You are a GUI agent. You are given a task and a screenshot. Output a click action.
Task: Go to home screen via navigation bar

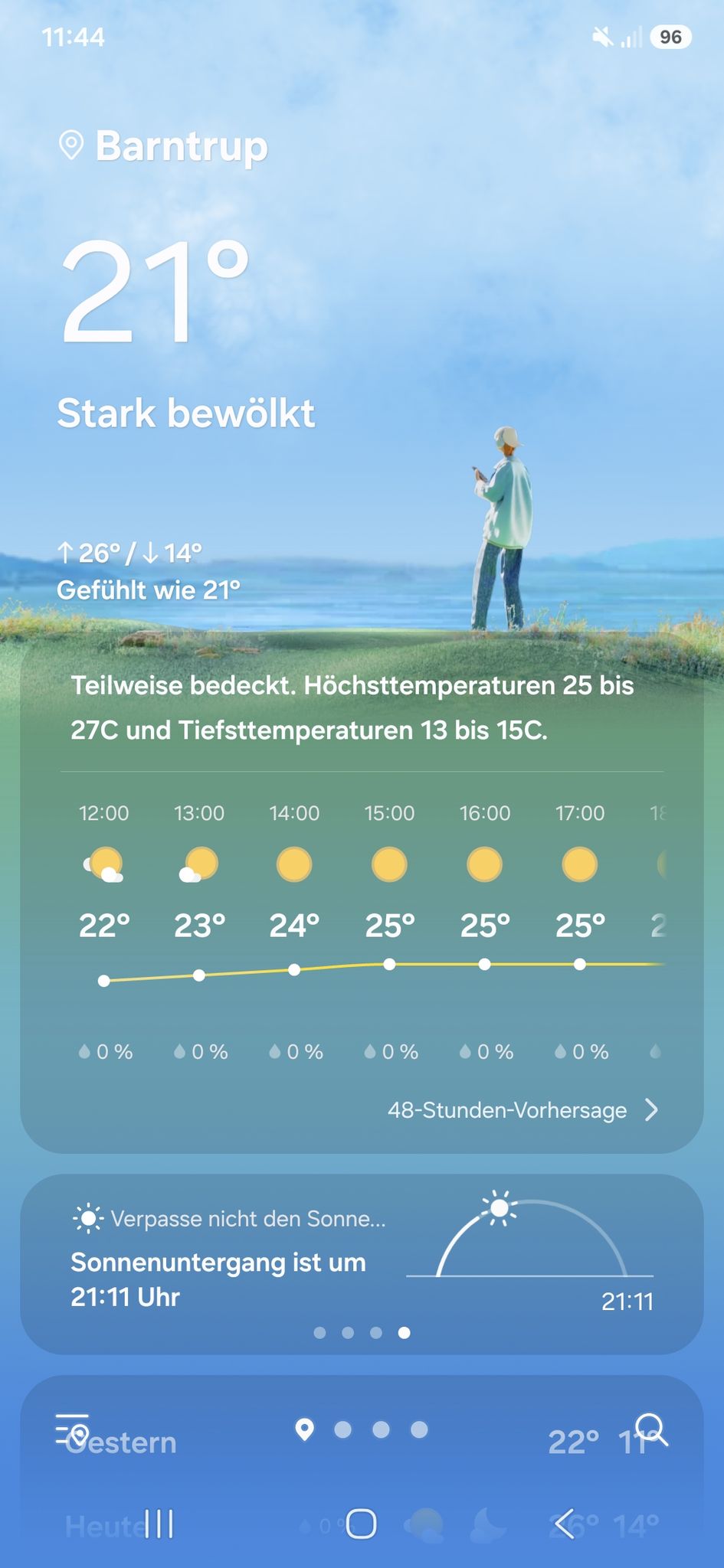[362, 1524]
